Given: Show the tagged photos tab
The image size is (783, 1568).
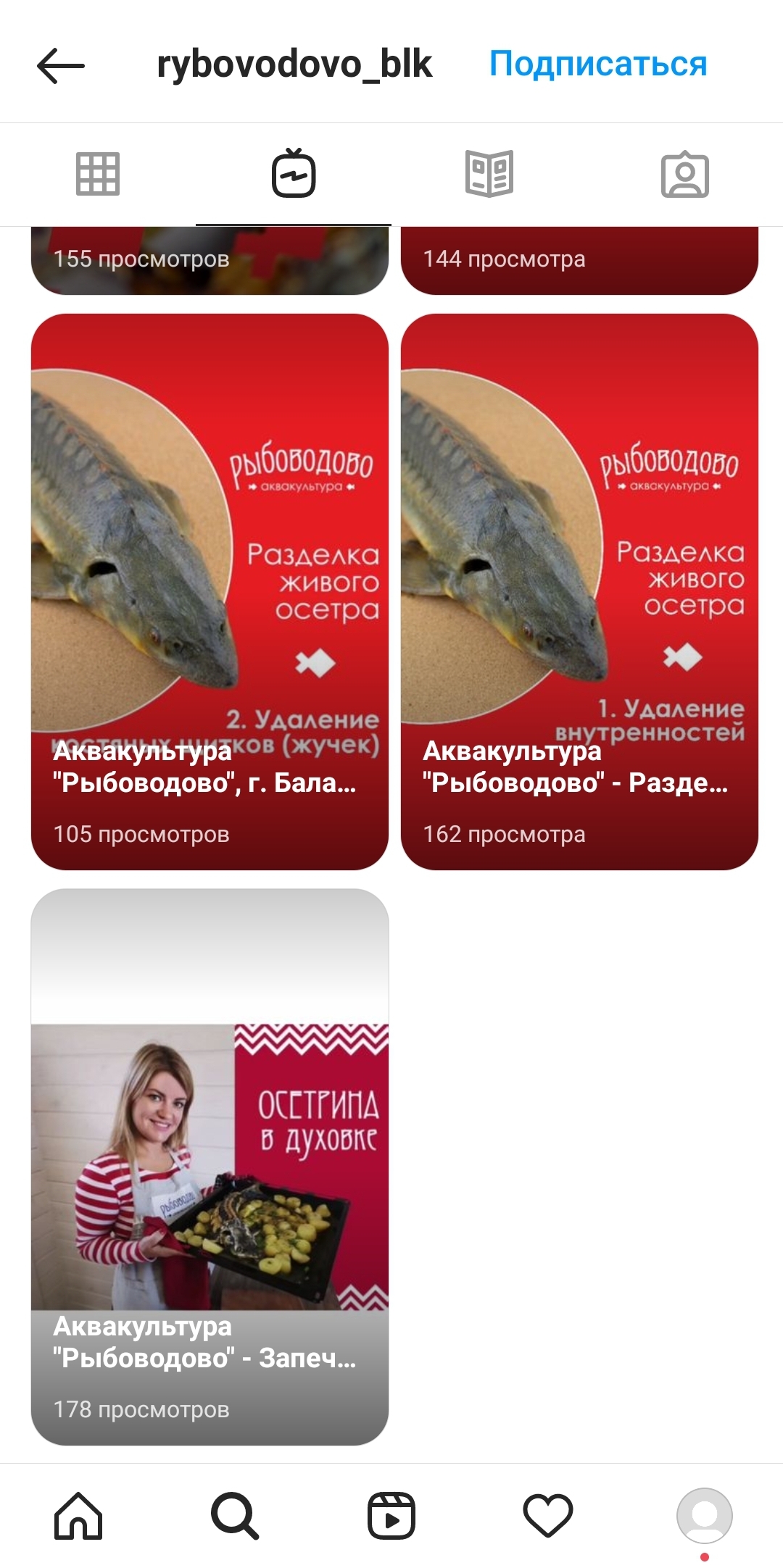Looking at the screenshot, I should pyautogui.click(x=685, y=175).
